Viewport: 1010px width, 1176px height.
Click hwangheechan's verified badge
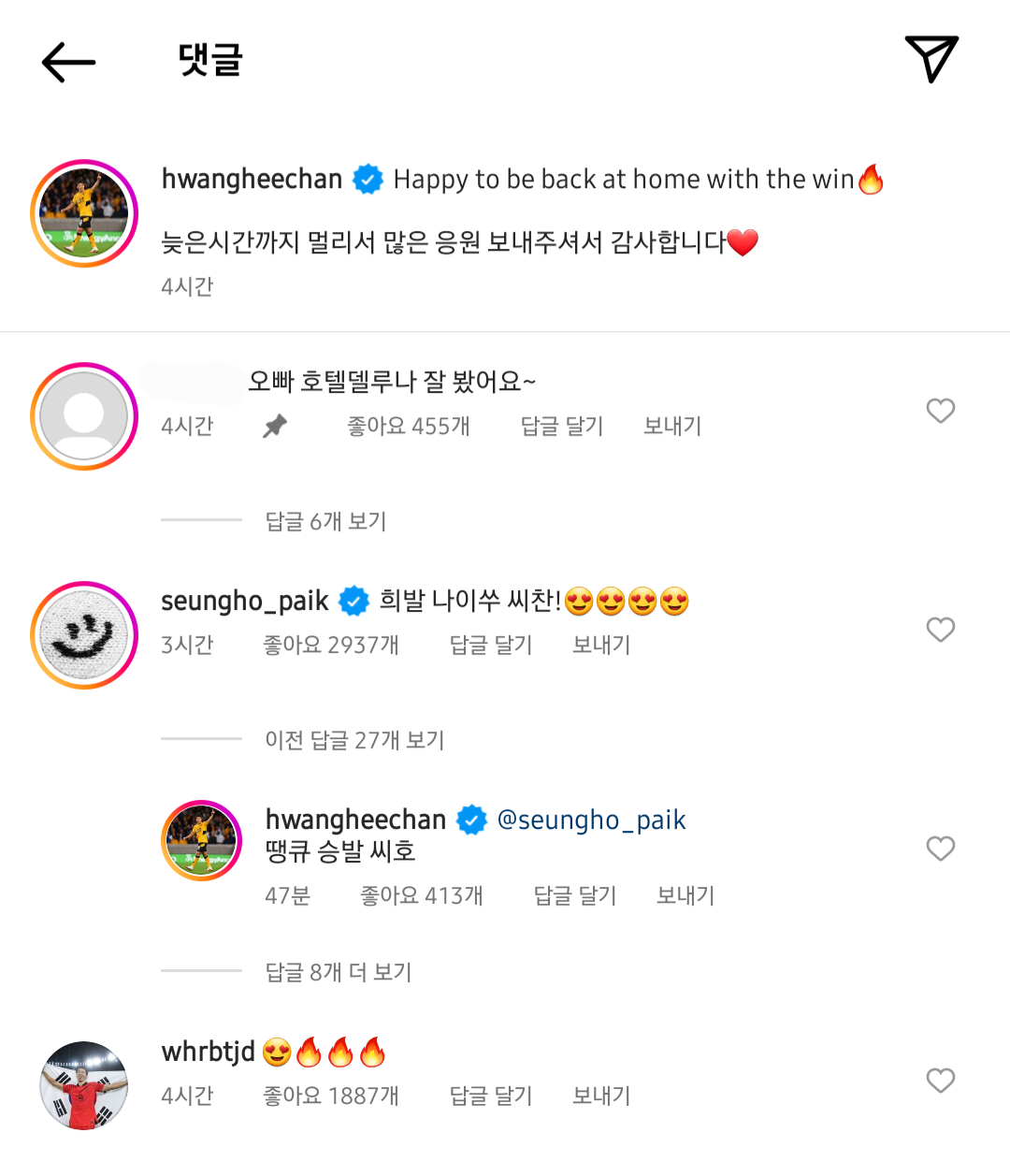tap(368, 179)
